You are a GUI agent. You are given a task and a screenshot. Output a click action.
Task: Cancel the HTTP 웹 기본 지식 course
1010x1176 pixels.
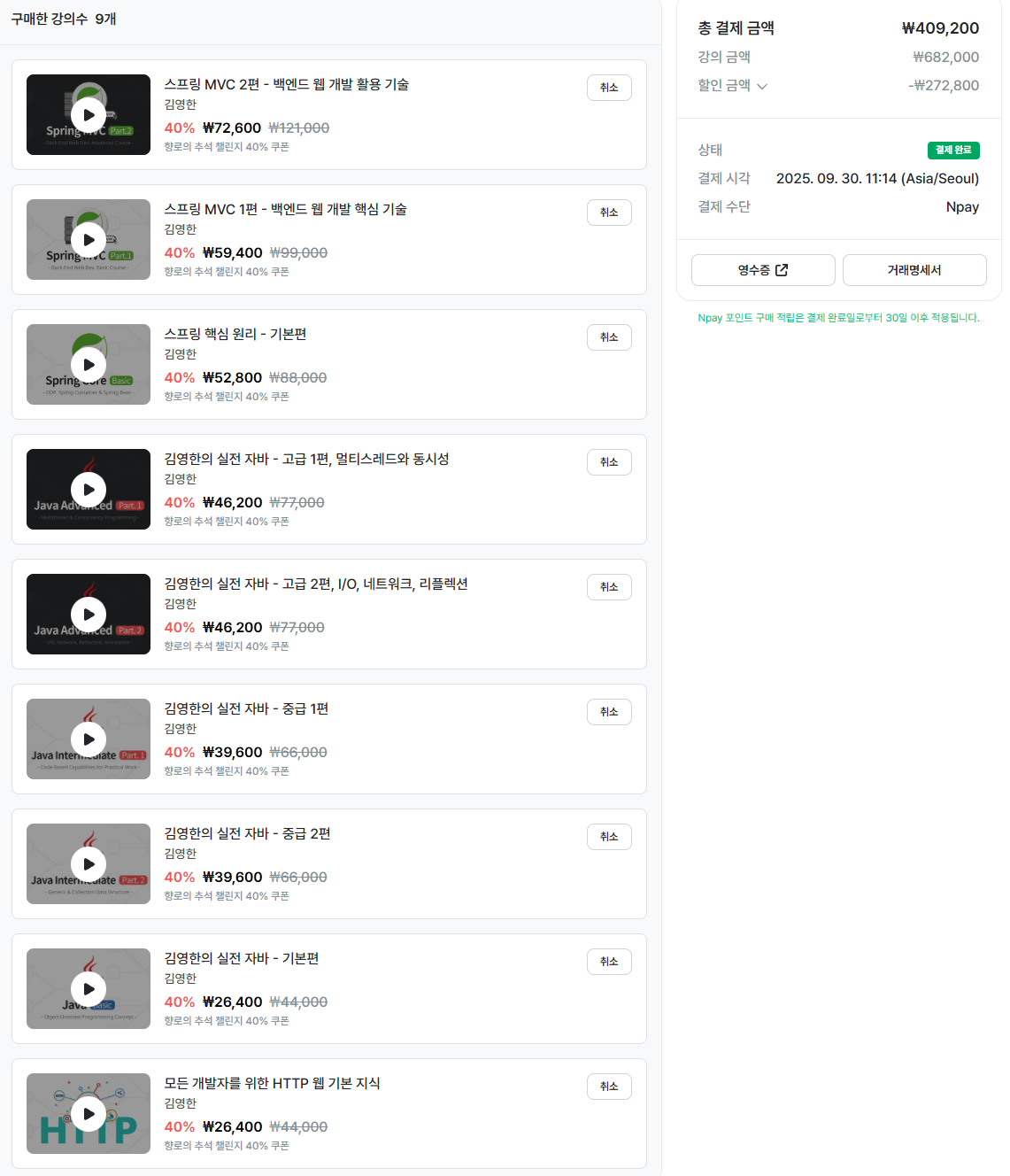(x=609, y=1087)
